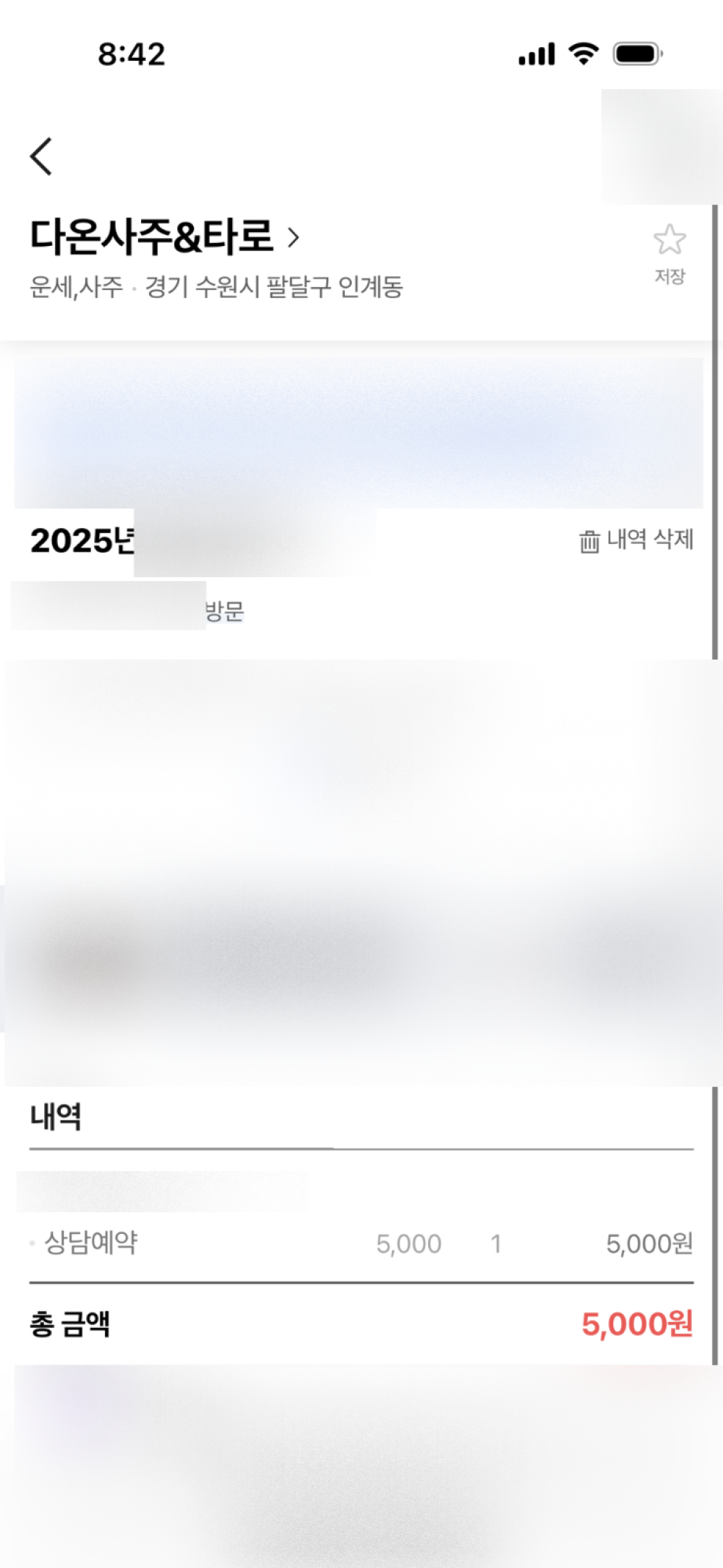Open the 다온사주&타로 place page

pyautogui.click(x=164, y=237)
